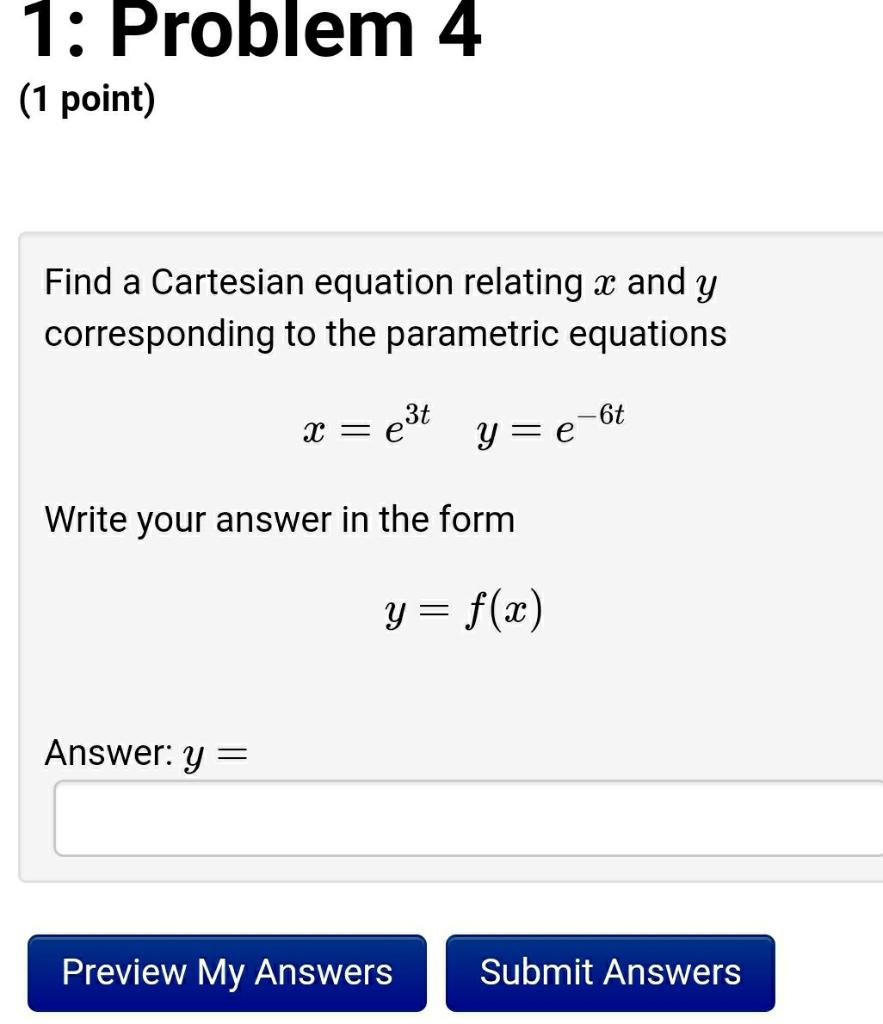883x1024 pixels.
Task: Submit Answers for Problem 4
Action: [610, 972]
